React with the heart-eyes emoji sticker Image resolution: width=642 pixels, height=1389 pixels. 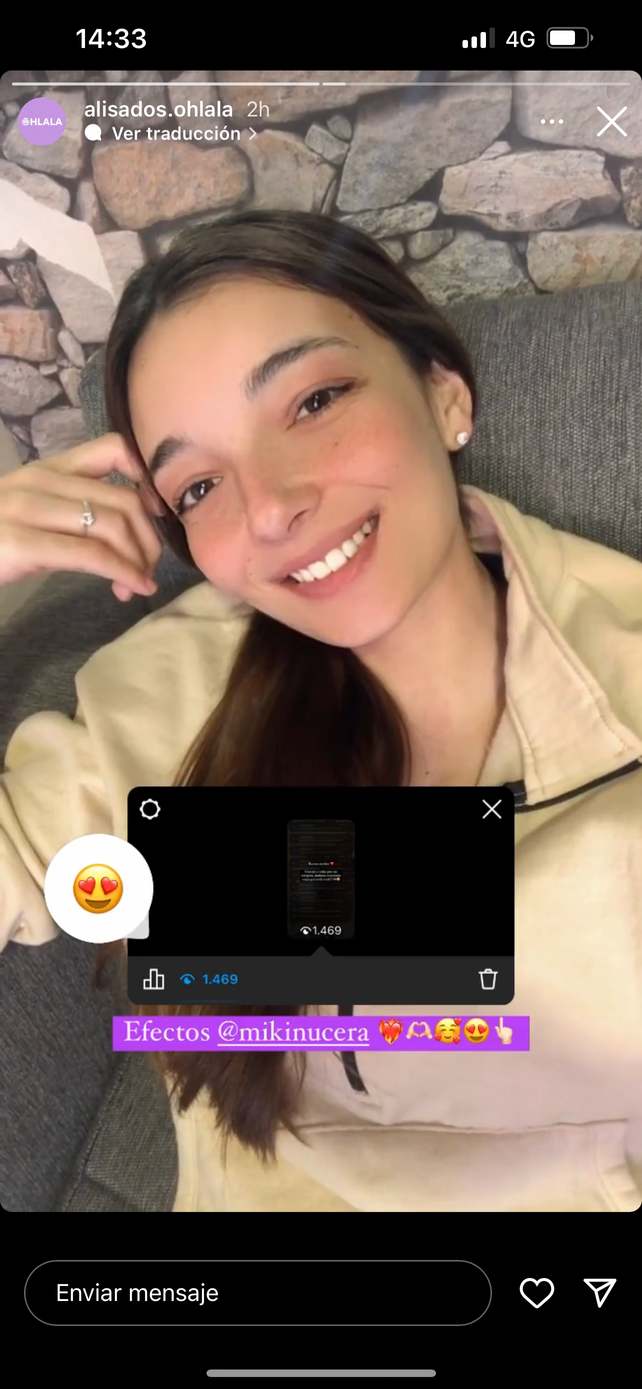pyautogui.click(x=98, y=888)
